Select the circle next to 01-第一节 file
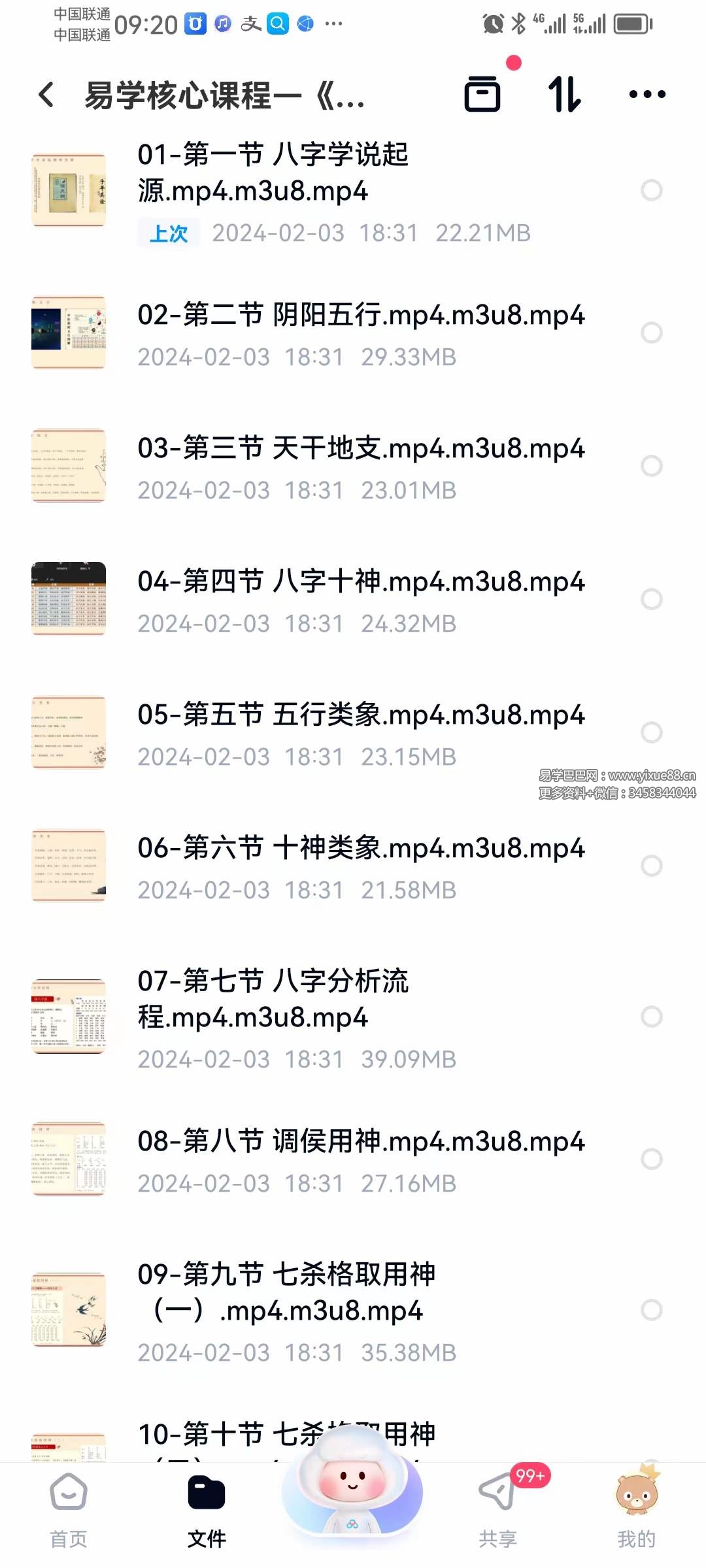This screenshot has width=706, height=1568. point(651,190)
